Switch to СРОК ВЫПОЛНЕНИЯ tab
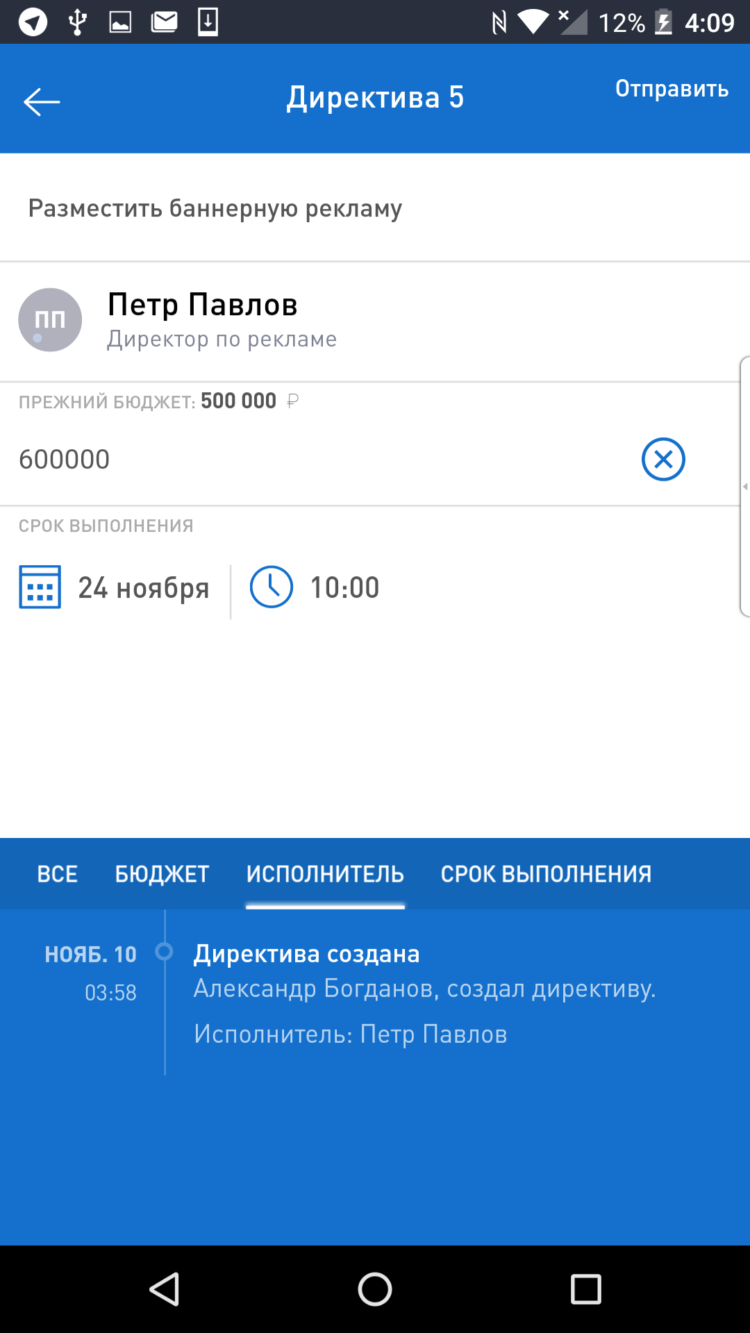The height and width of the screenshot is (1333, 750). (x=545, y=873)
